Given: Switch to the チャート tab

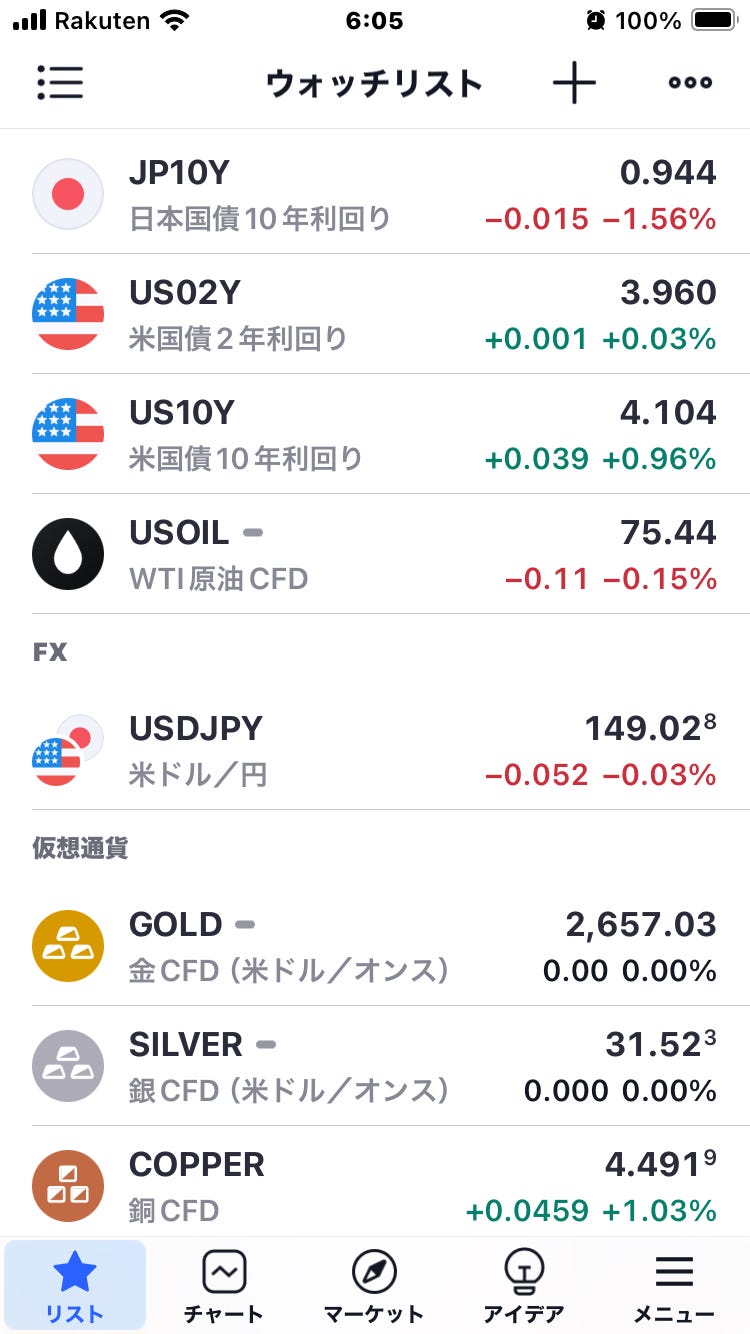Looking at the screenshot, I should pyautogui.click(x=224, y=1286).
